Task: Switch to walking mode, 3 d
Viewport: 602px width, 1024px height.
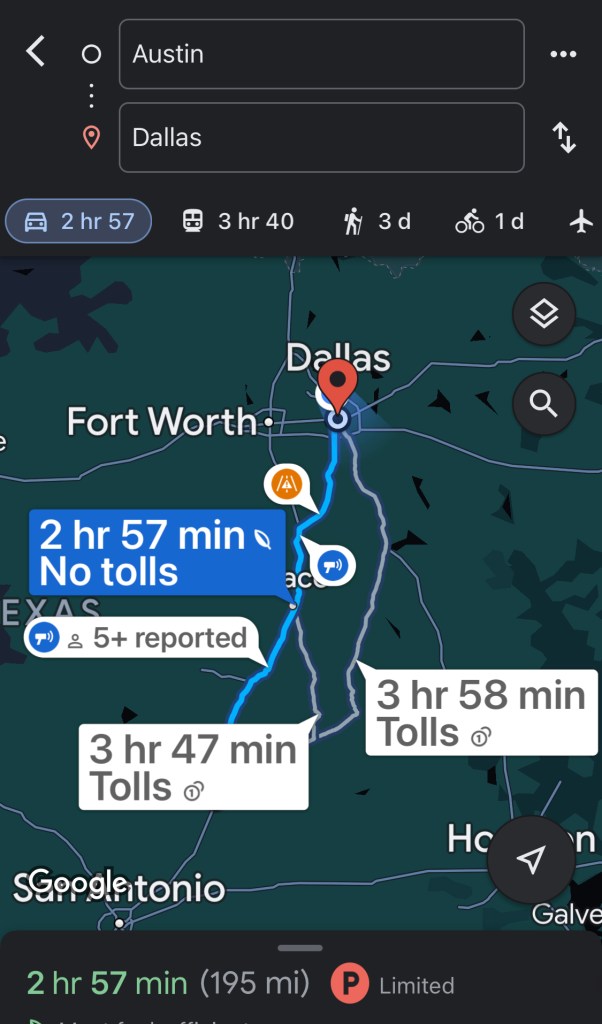Action: pos(377,221)
